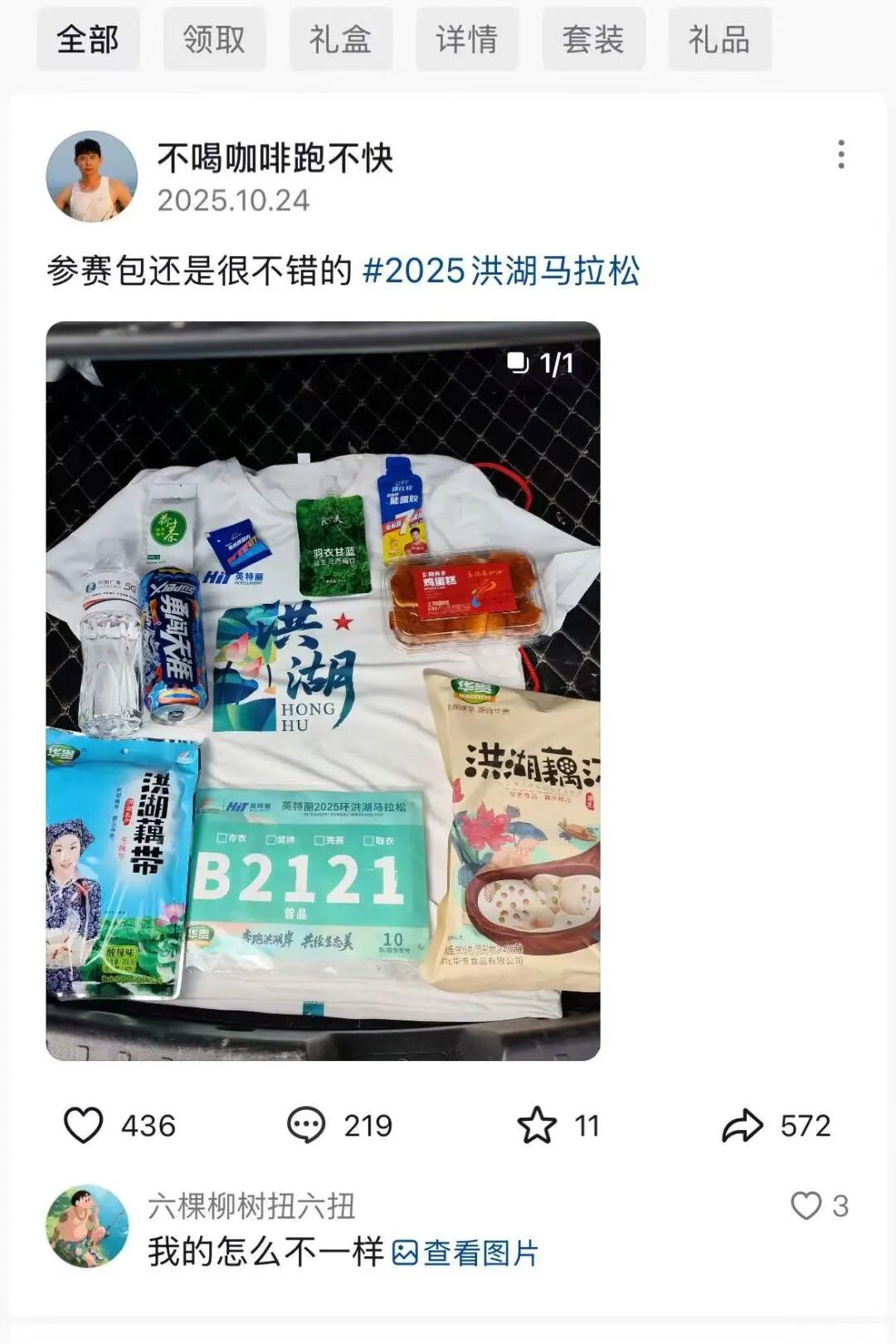Switch to the 领取 chip

click(214, 39)
